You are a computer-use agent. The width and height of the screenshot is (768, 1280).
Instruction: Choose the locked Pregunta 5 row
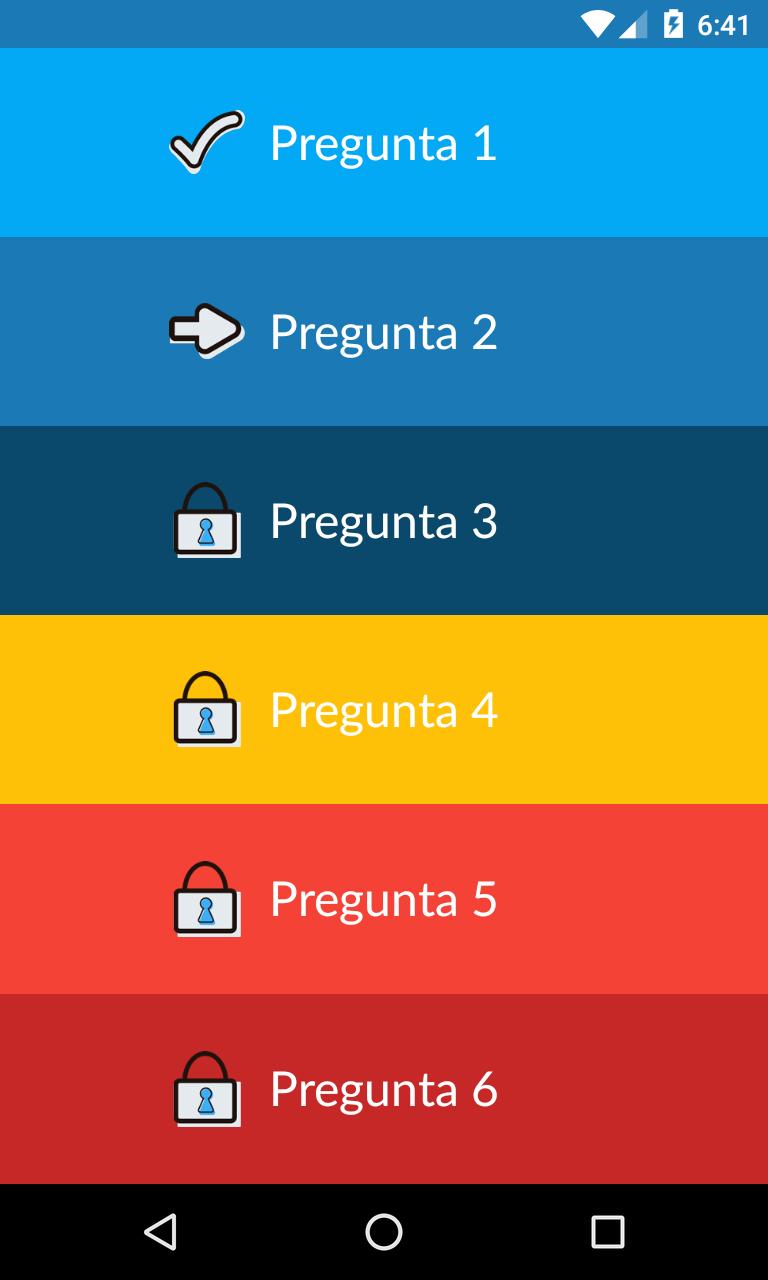pos(384,899)
